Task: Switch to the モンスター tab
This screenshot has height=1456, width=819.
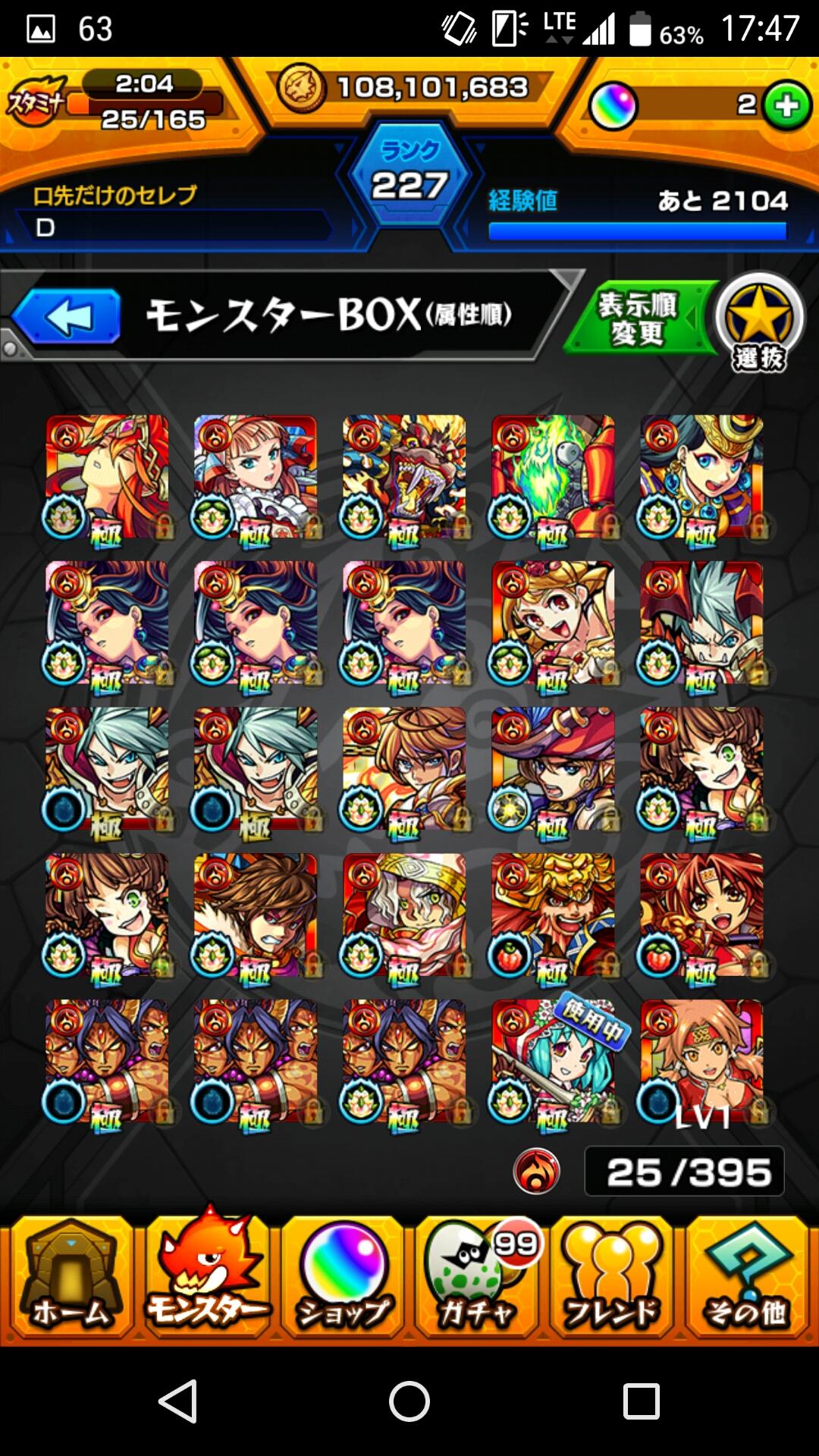Action: click(206, 1277)
